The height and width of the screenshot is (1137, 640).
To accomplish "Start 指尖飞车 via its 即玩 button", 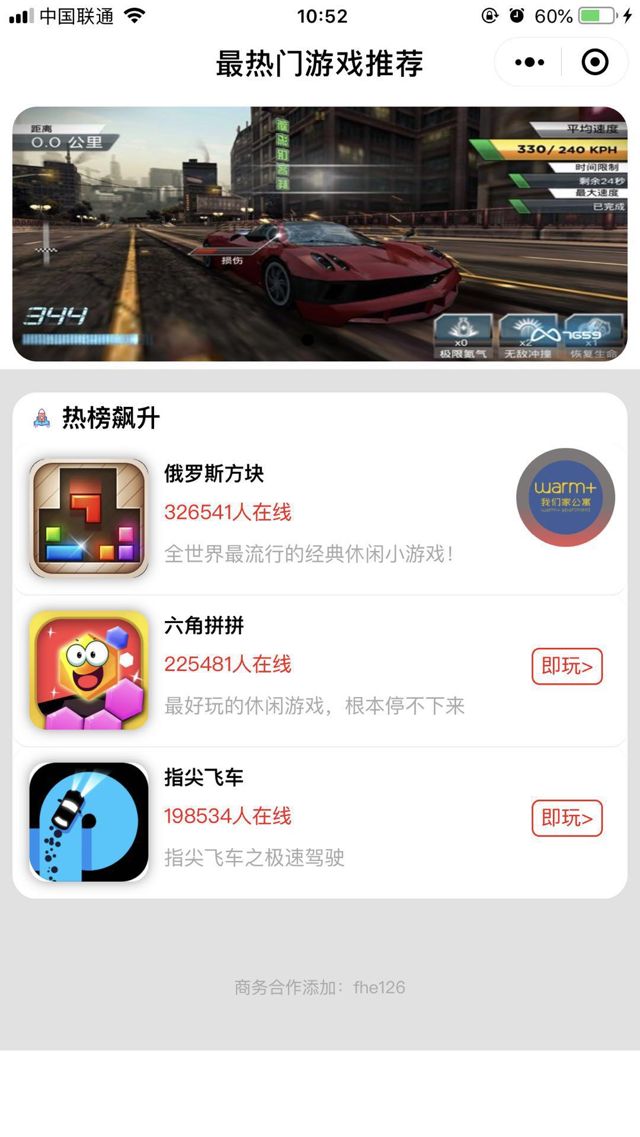I will pyautogui.click(x=567, y=818).
